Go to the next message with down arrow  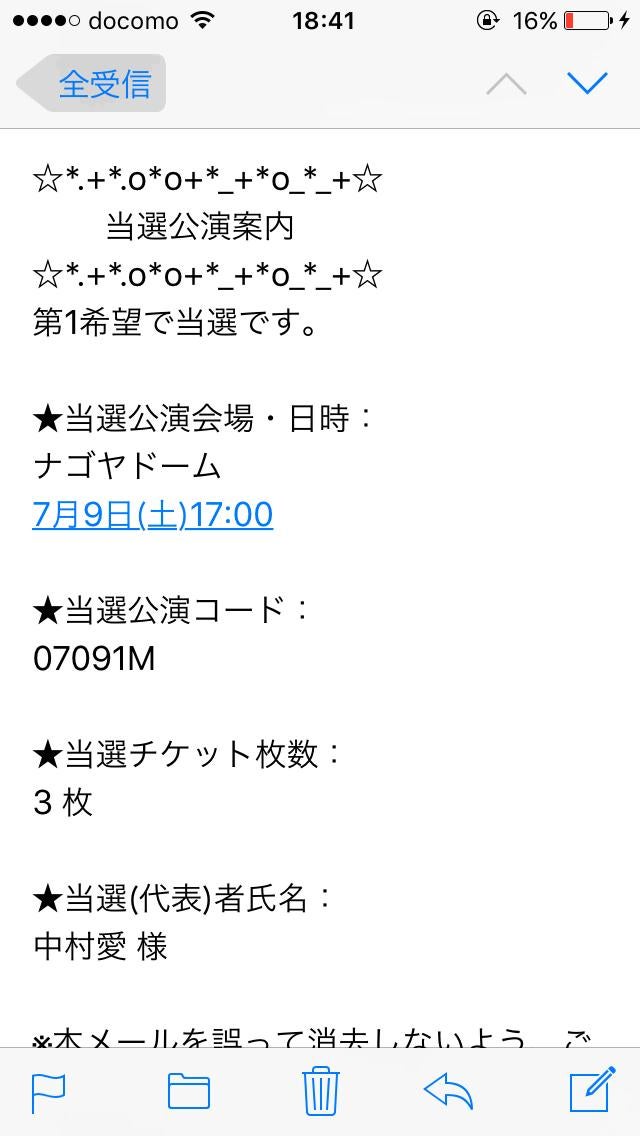point(587,84)
